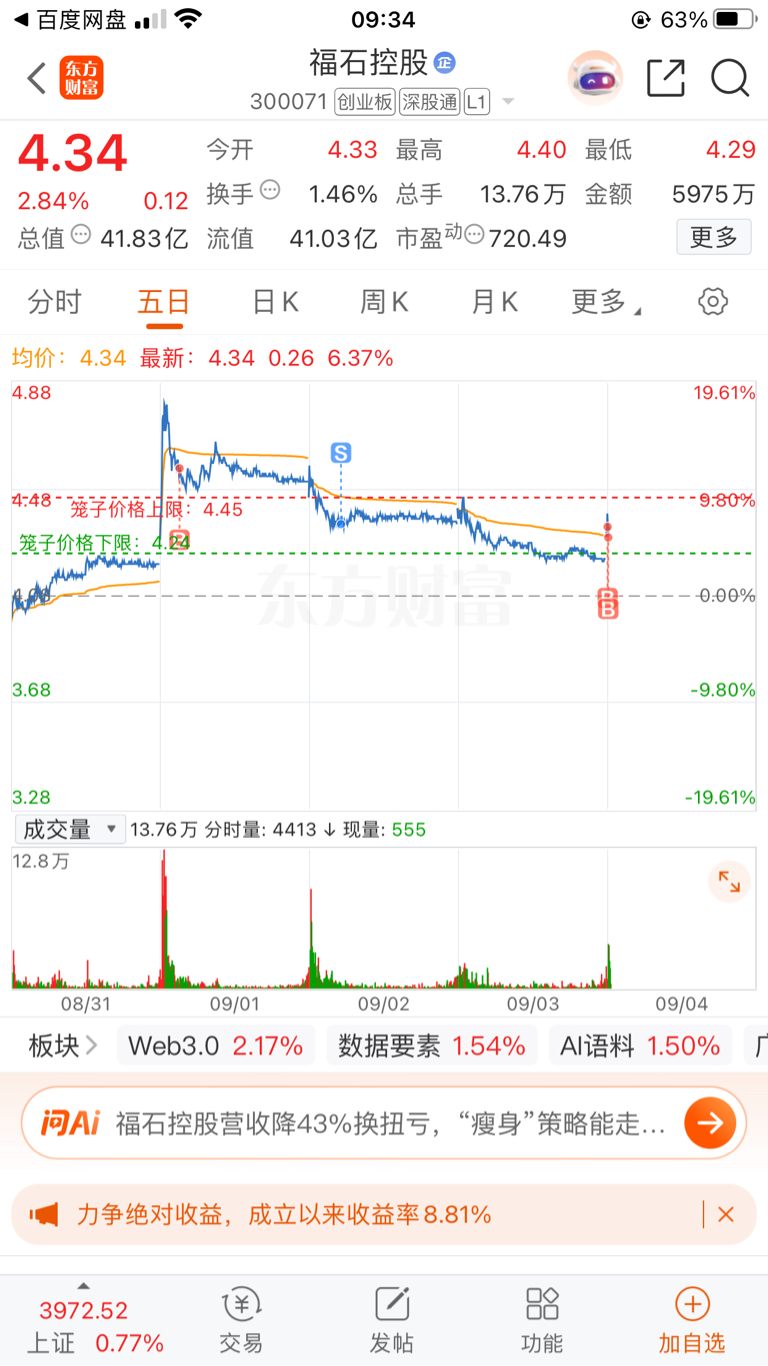The image size is (768, 1366).
Task: Dismiss the 力争绝对收益 banner
Action: click(x=726, y=1215)
